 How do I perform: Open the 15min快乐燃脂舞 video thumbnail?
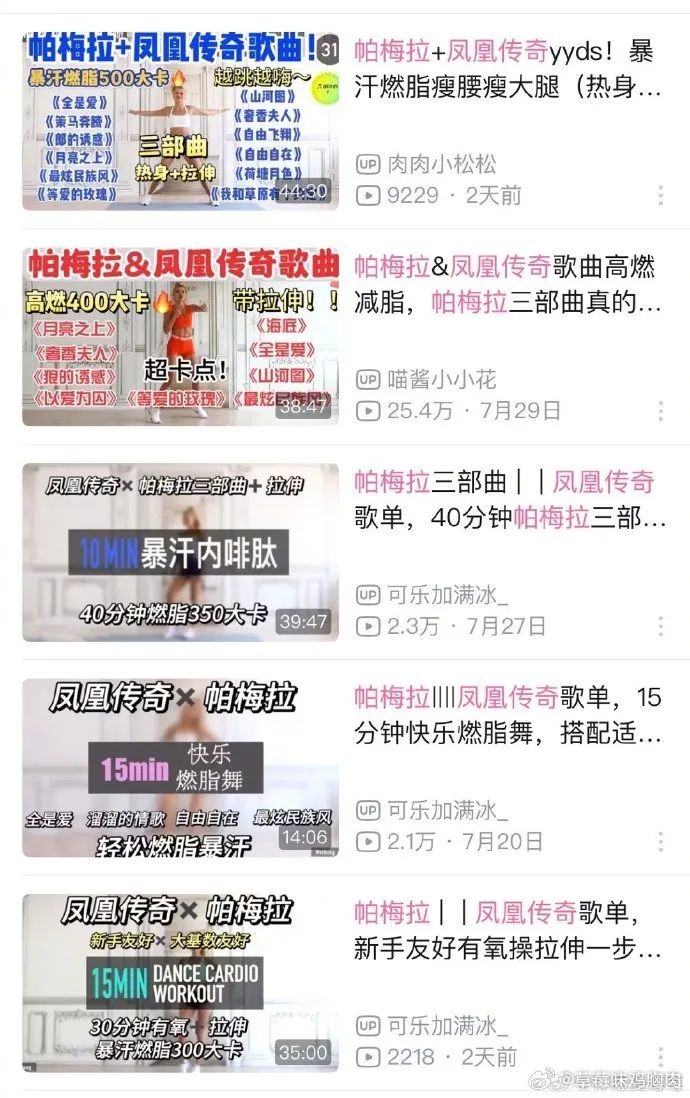click(x=180, y=768)
